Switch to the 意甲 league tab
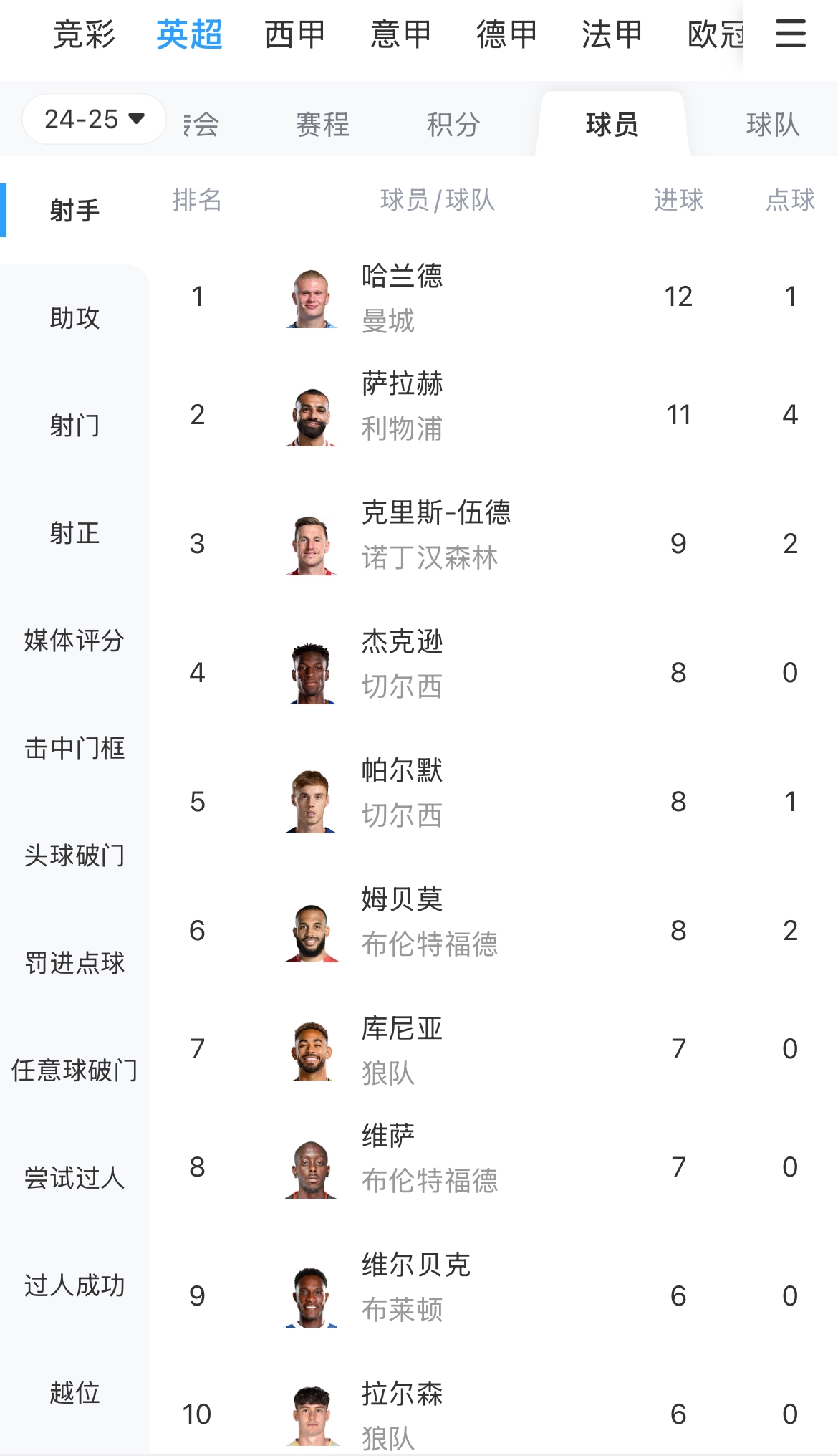The width and height of the screenshot is (838, 1456). tap(400, 34)
